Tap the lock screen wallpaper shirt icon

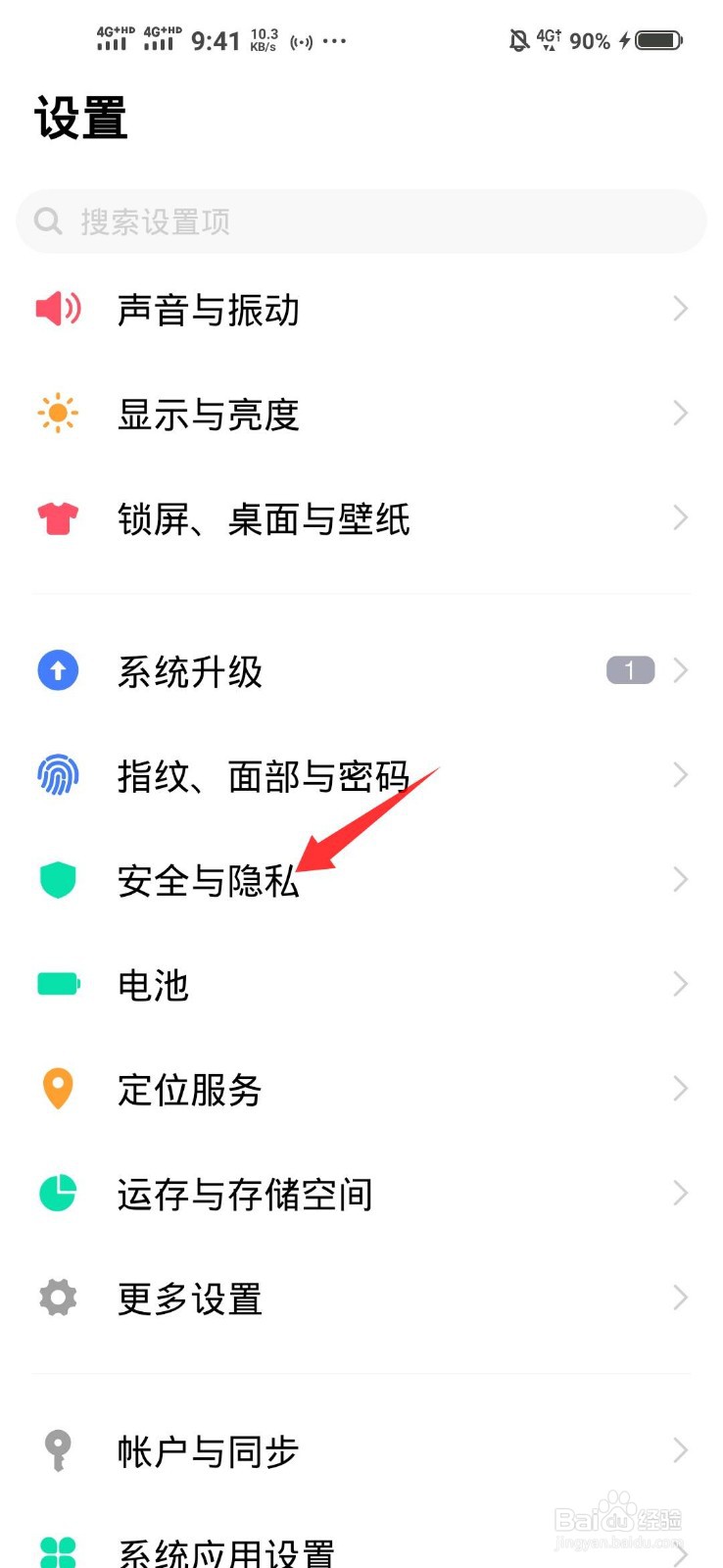coord(58,518)
